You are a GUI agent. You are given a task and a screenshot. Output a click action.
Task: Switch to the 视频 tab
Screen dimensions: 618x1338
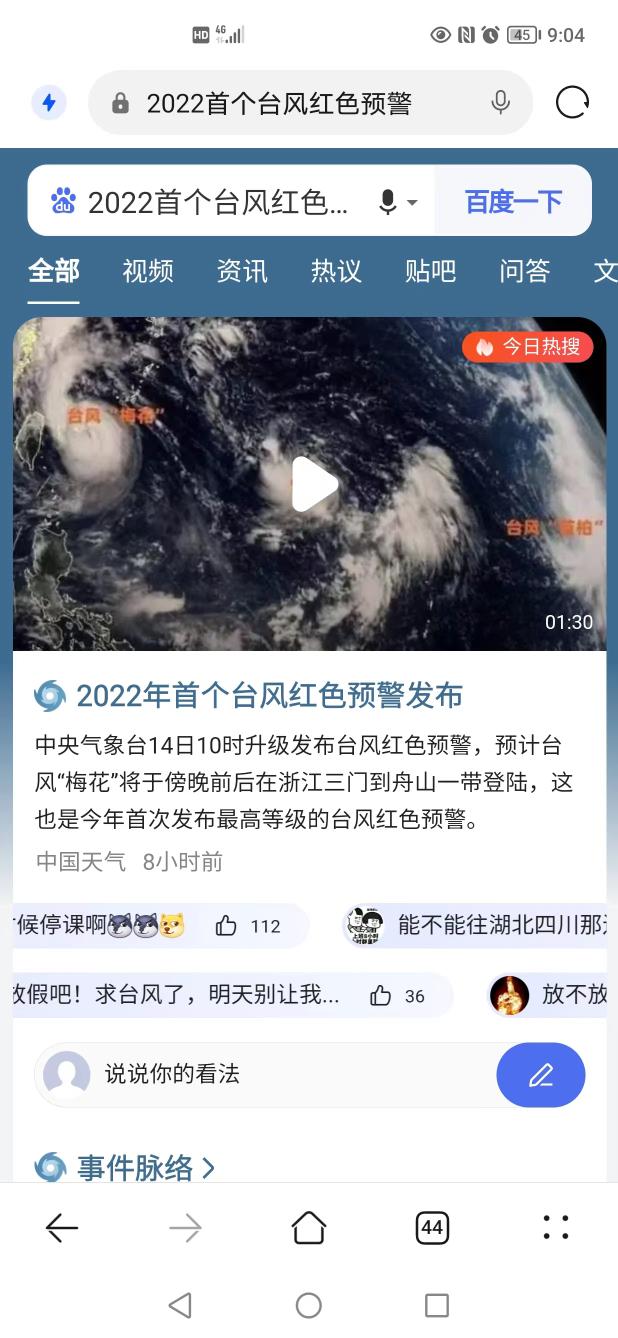[x=148, y=271]
